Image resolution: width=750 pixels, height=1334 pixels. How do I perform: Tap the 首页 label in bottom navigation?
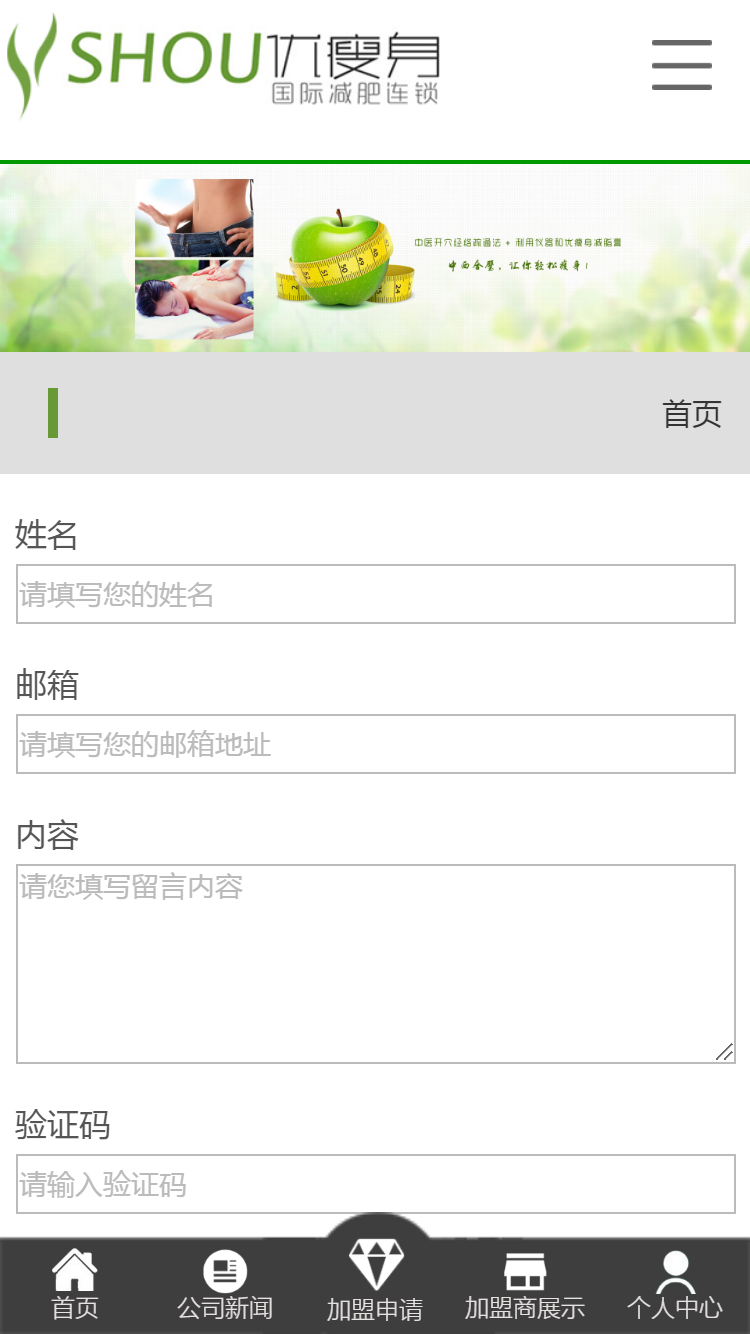click(75, 1306)
